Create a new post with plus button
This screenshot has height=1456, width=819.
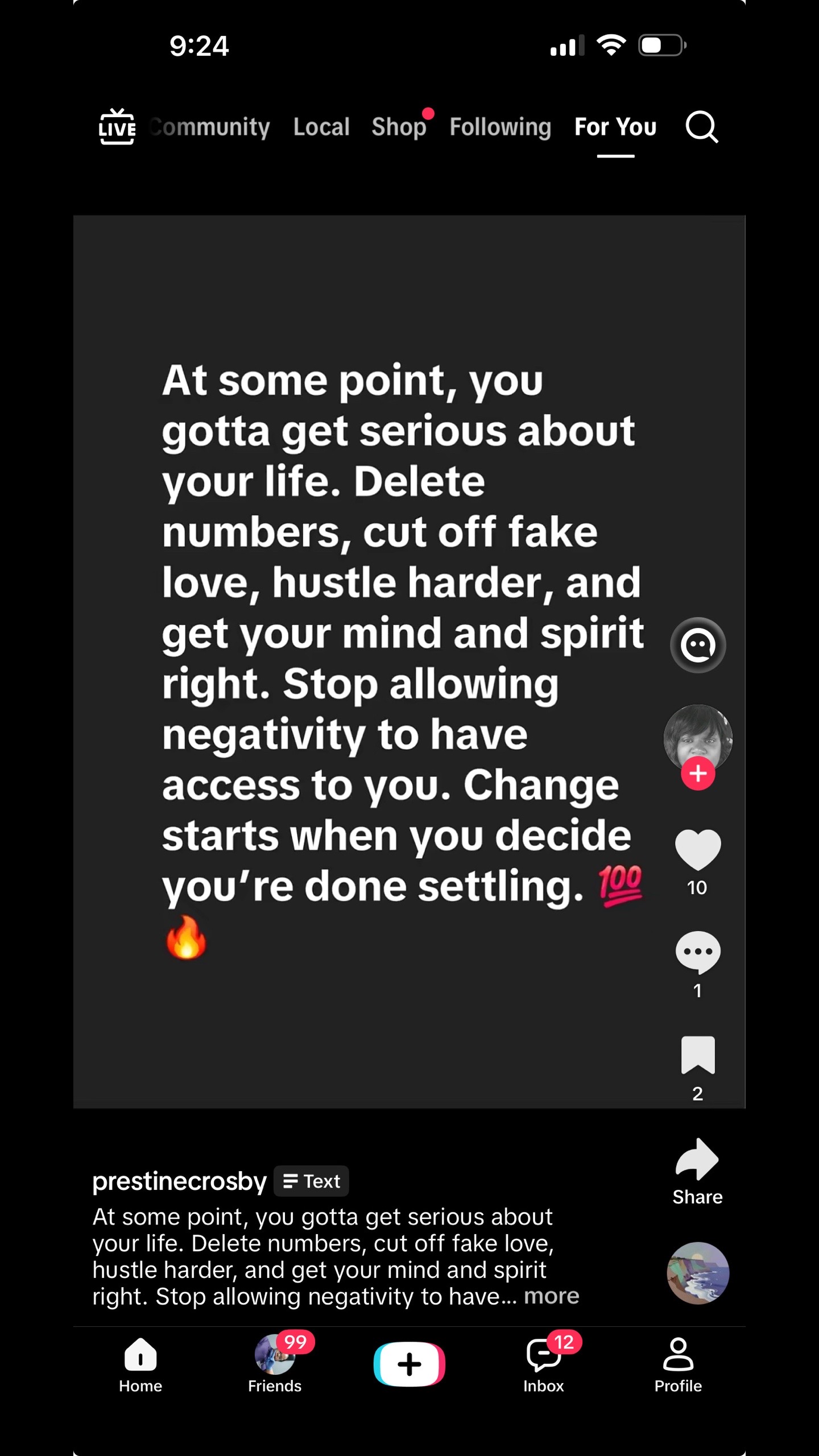point(409,1364)
